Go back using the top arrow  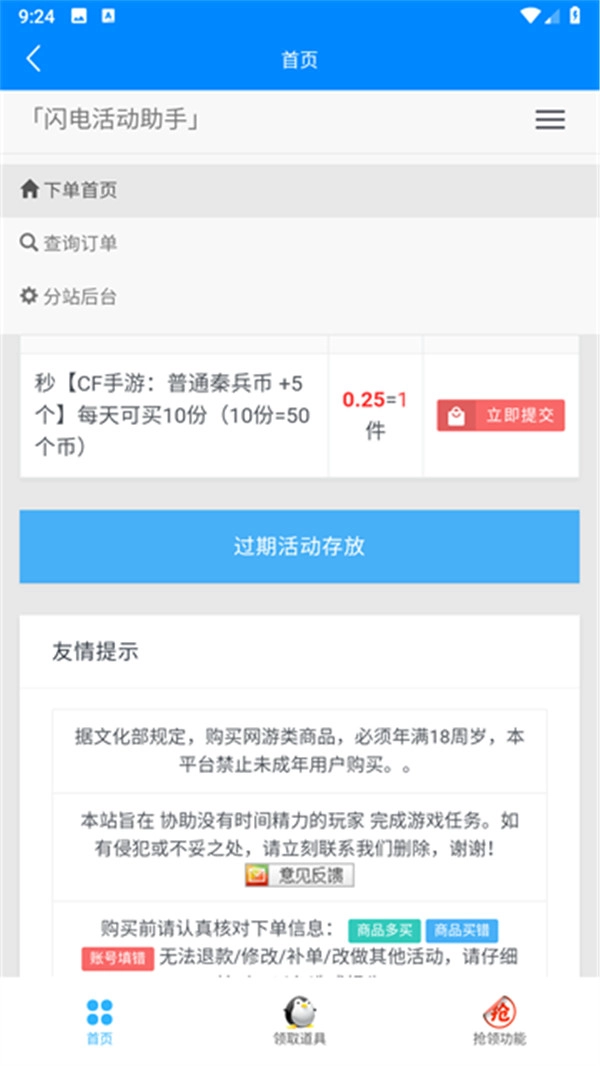pos(34,59)
